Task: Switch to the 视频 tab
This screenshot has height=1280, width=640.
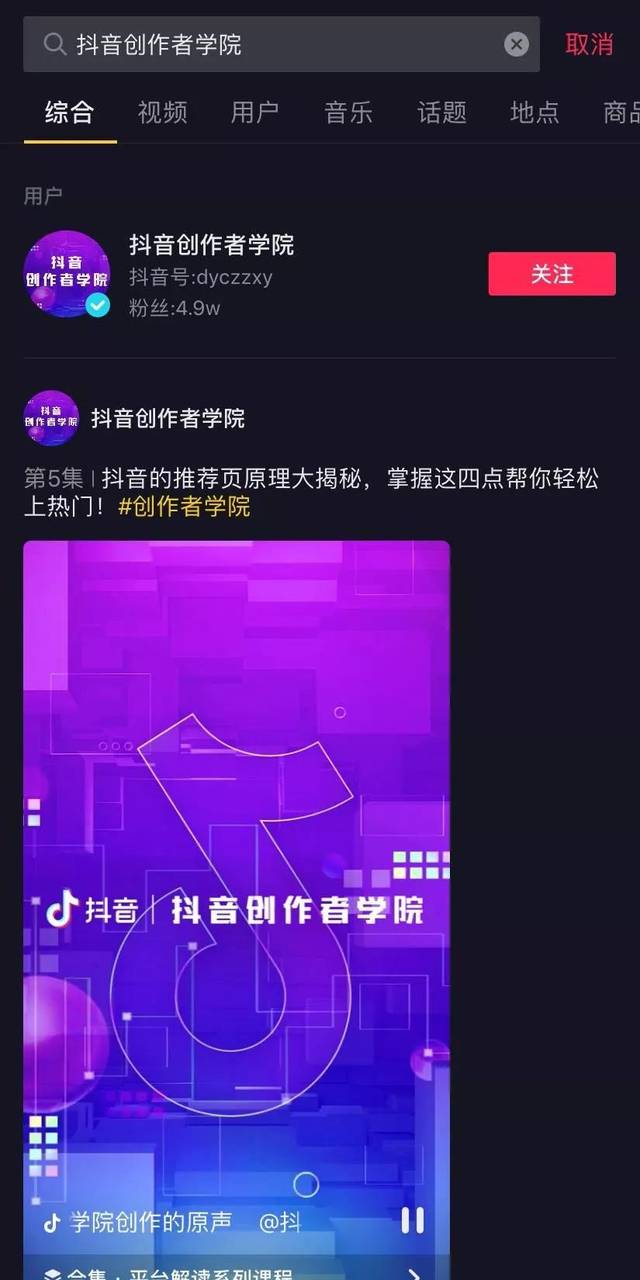Action: [162, 112]
